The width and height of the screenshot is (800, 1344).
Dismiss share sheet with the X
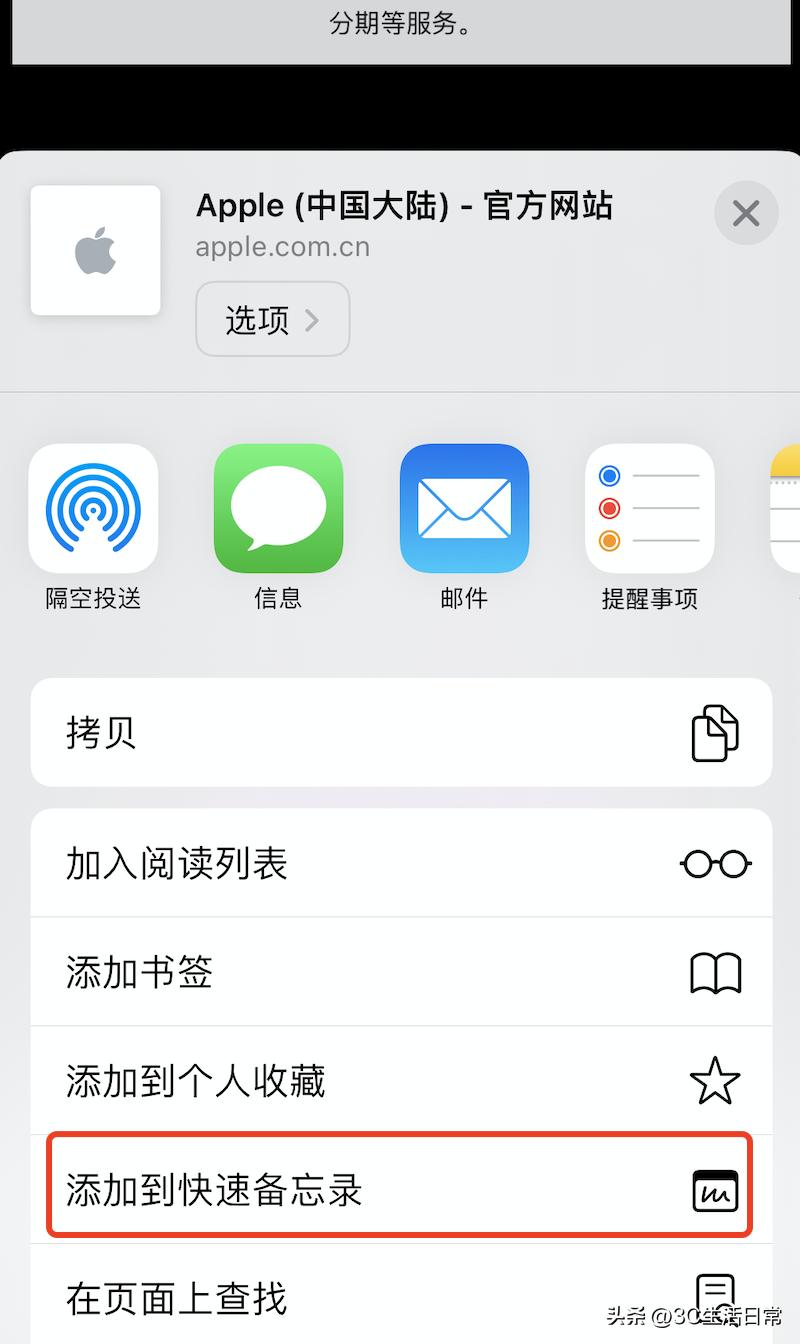pos(746,213)
